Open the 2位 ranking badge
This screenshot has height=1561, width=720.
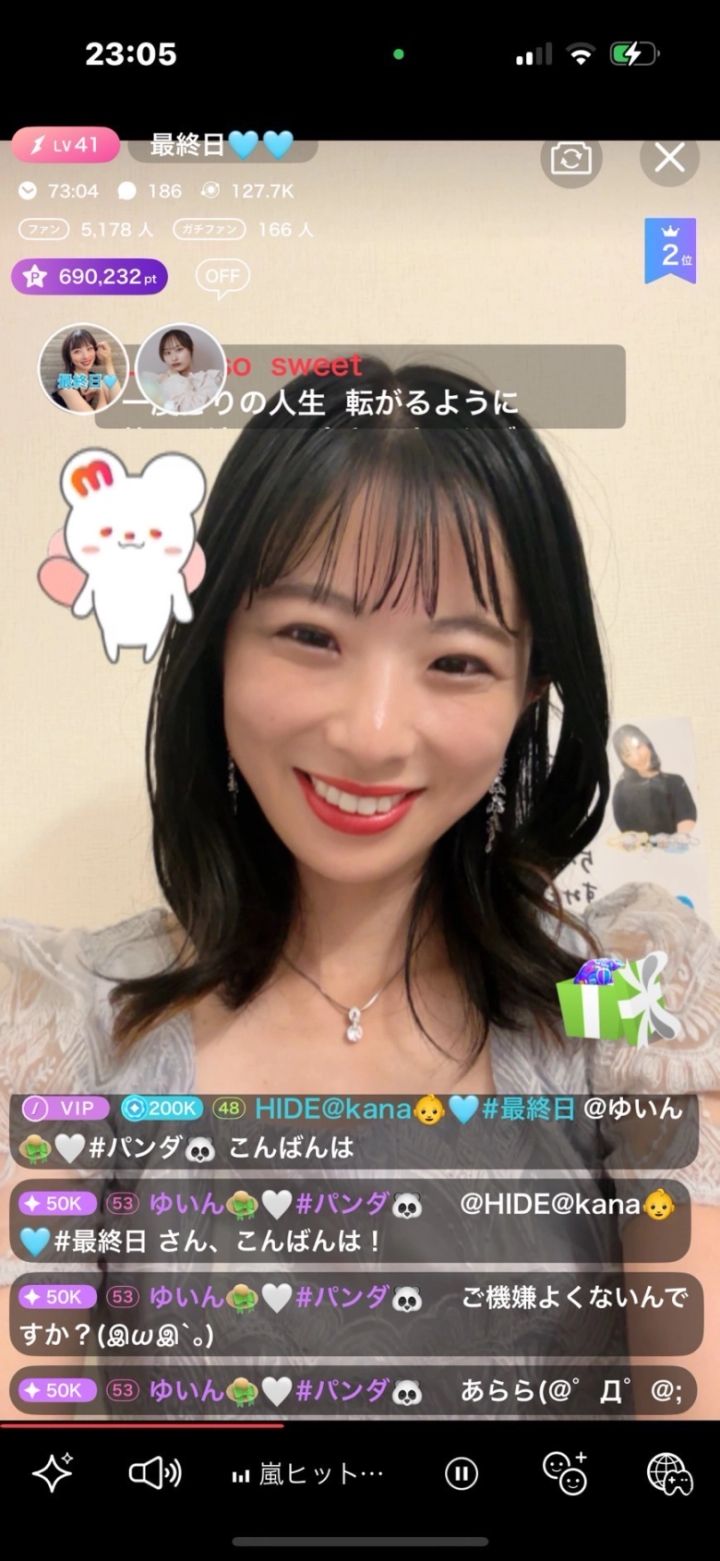[x=669, y=251]
